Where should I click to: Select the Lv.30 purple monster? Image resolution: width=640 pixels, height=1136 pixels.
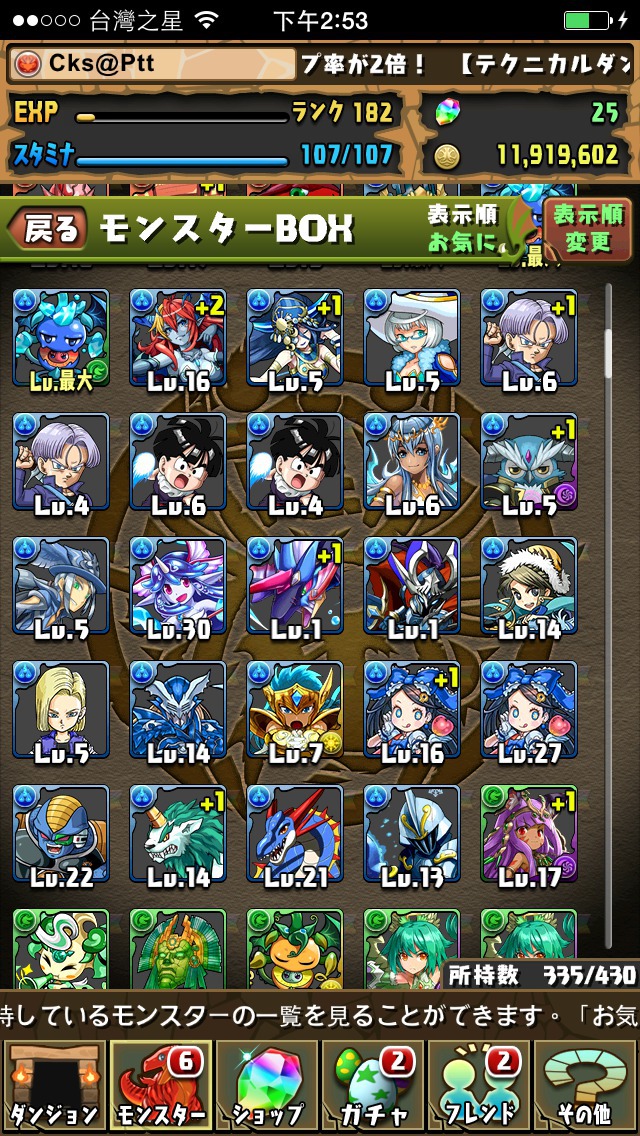[x=178, y=586]
